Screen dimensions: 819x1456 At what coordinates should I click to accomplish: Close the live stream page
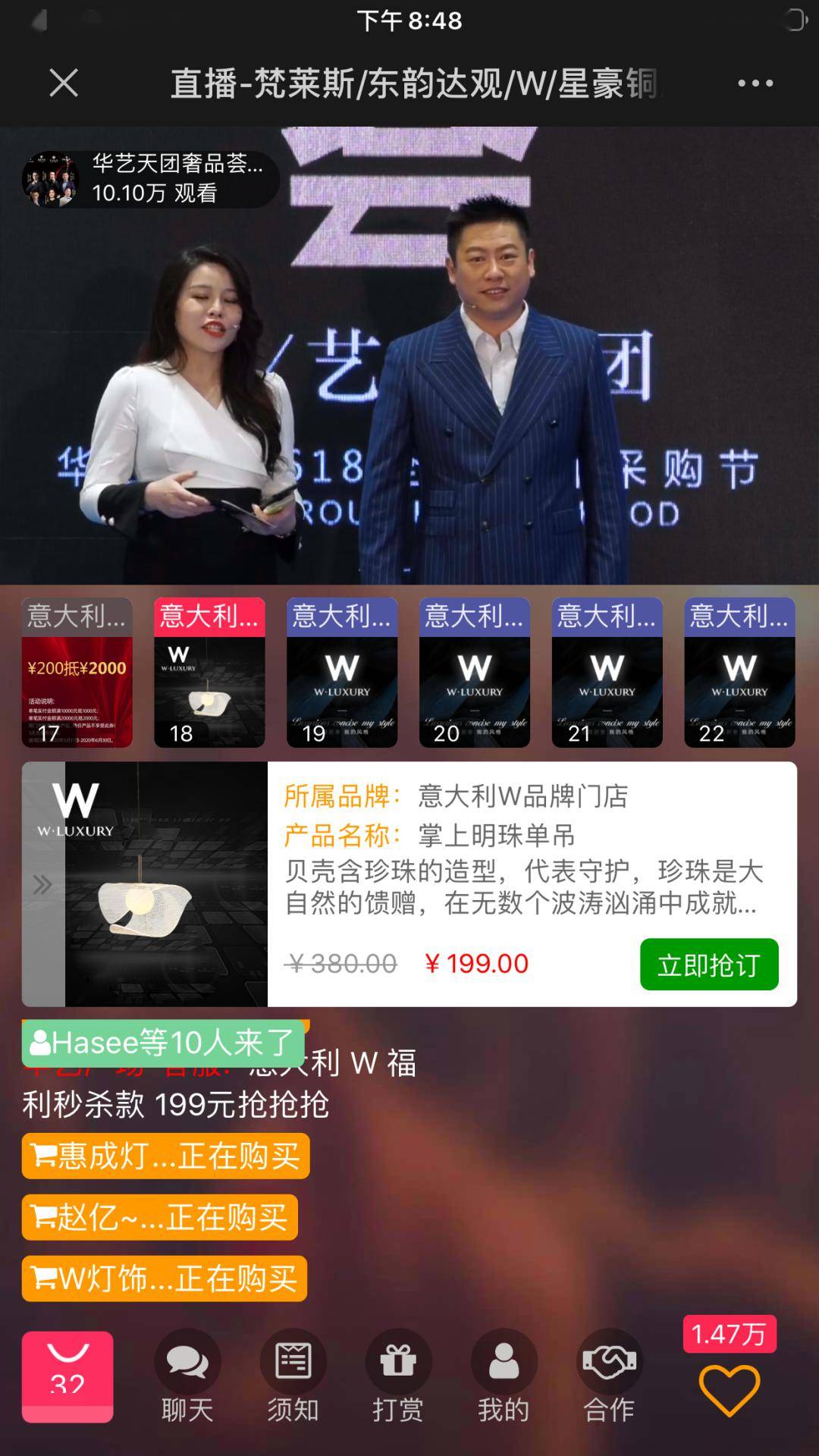click(64, 83)
